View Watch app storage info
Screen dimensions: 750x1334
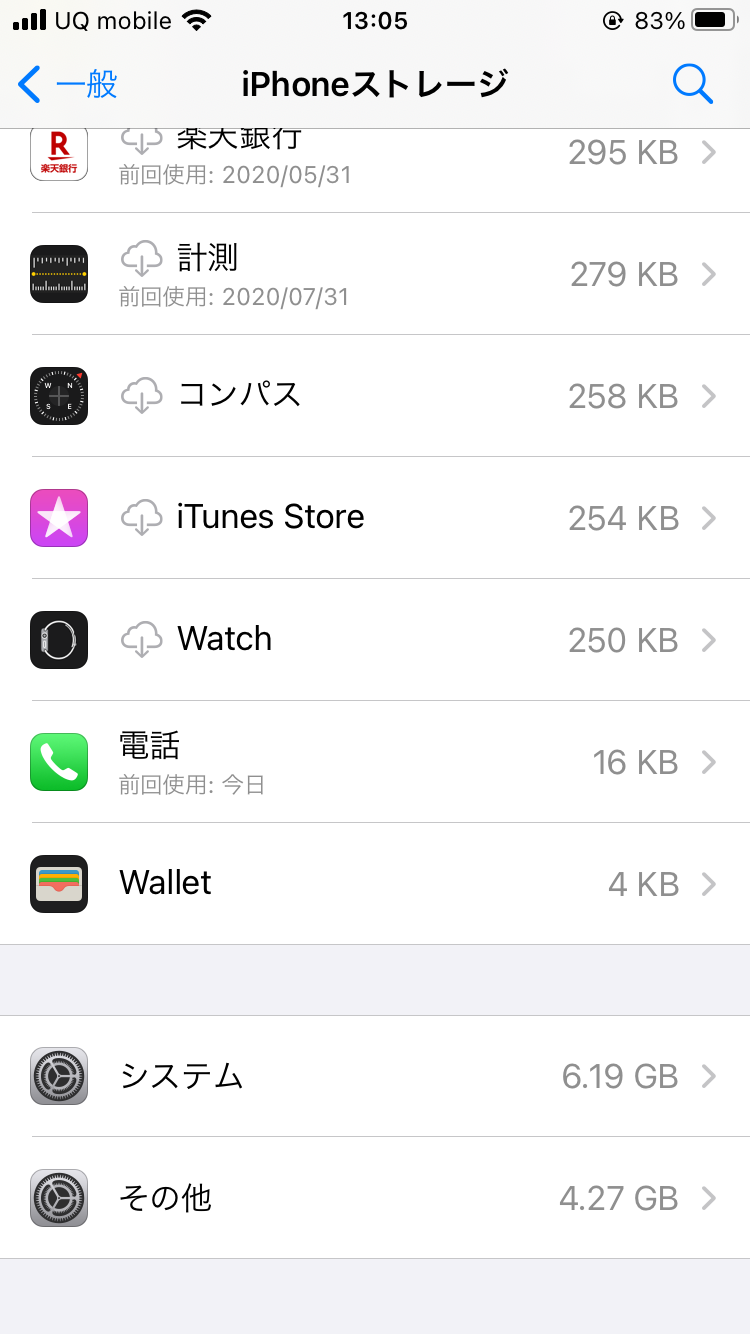point(375,640)
